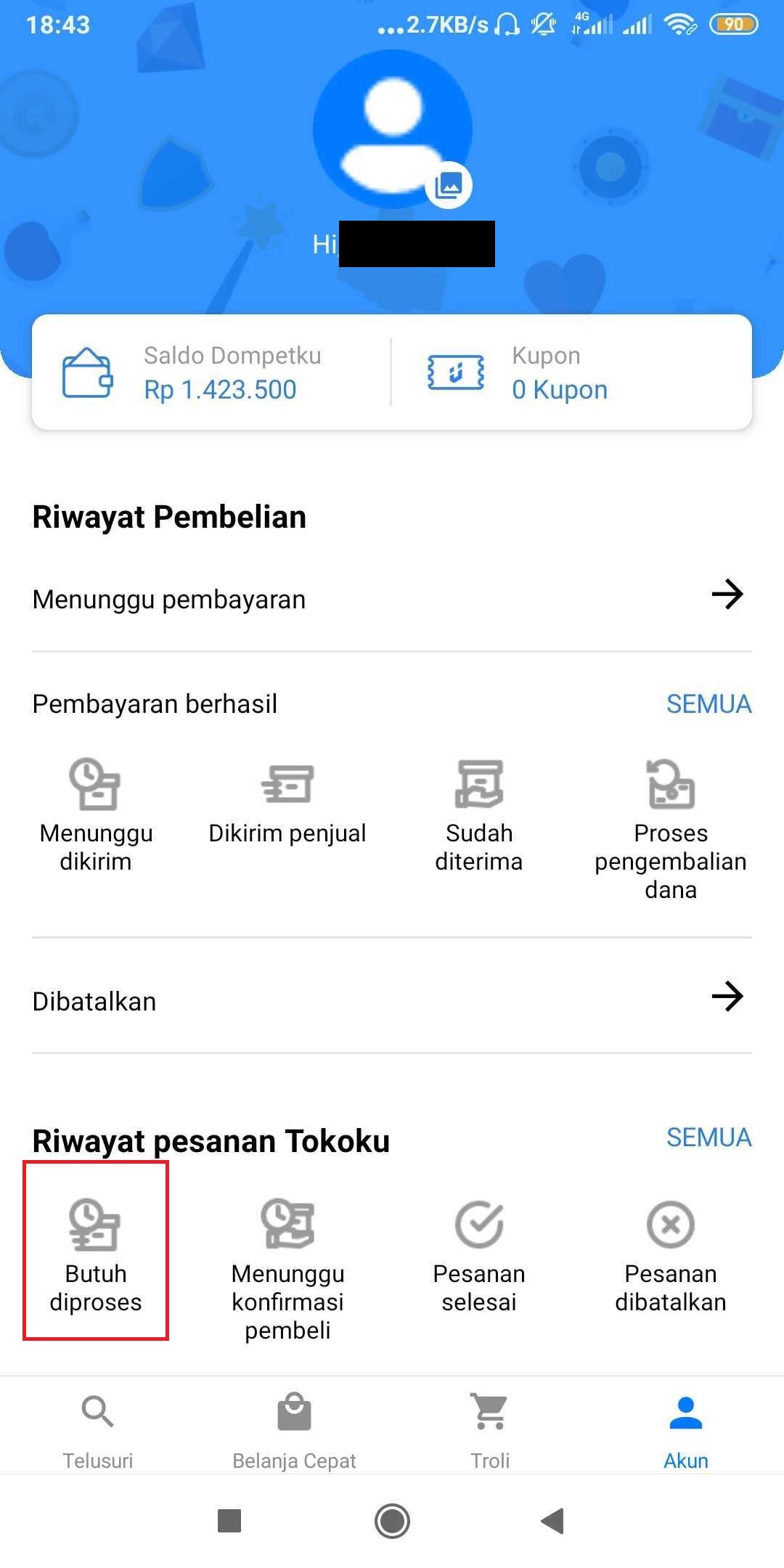784x1568 pixels.
Task: Open Pesanan dibatalkan store orders
Action: point(670,1254)
